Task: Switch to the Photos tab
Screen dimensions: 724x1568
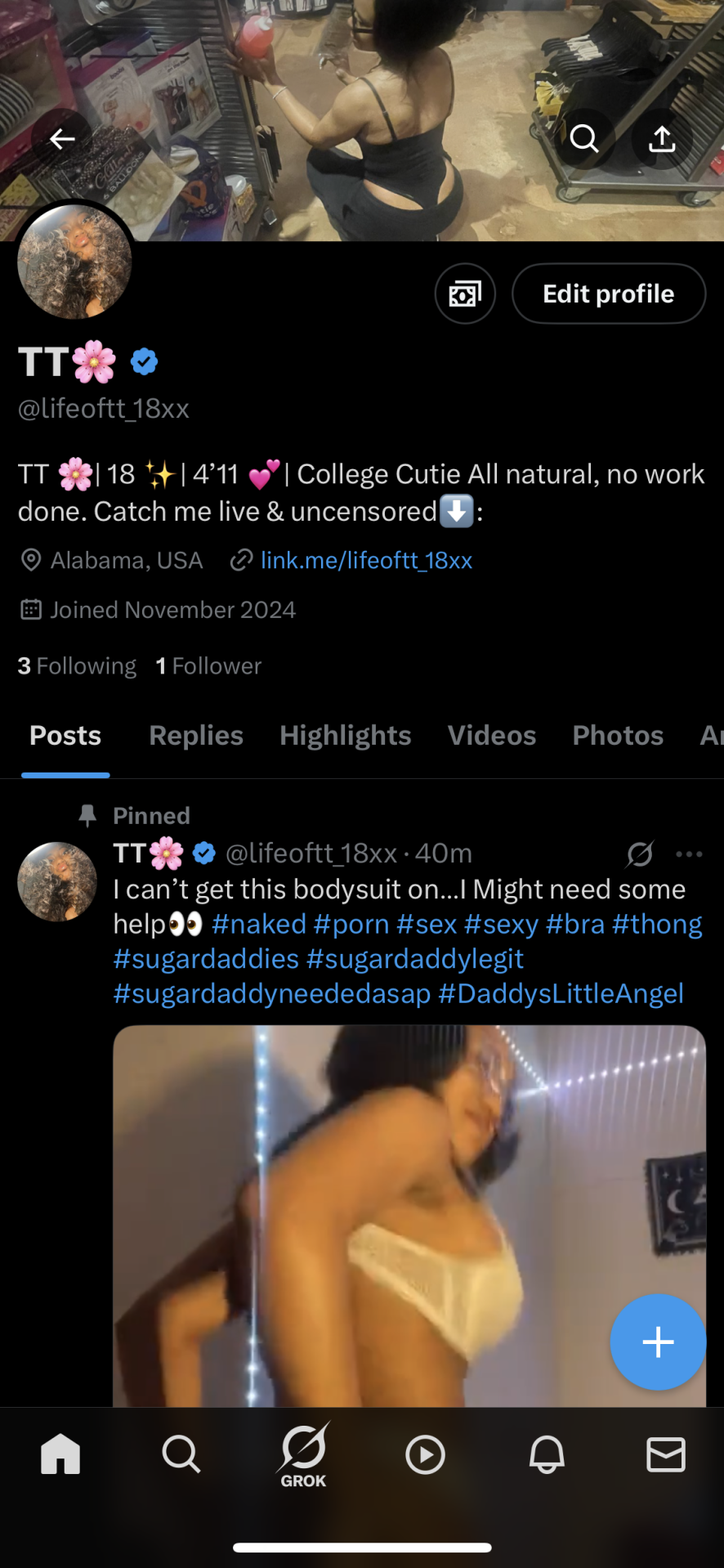Action: pyautogui.click(x=618, y=736)
